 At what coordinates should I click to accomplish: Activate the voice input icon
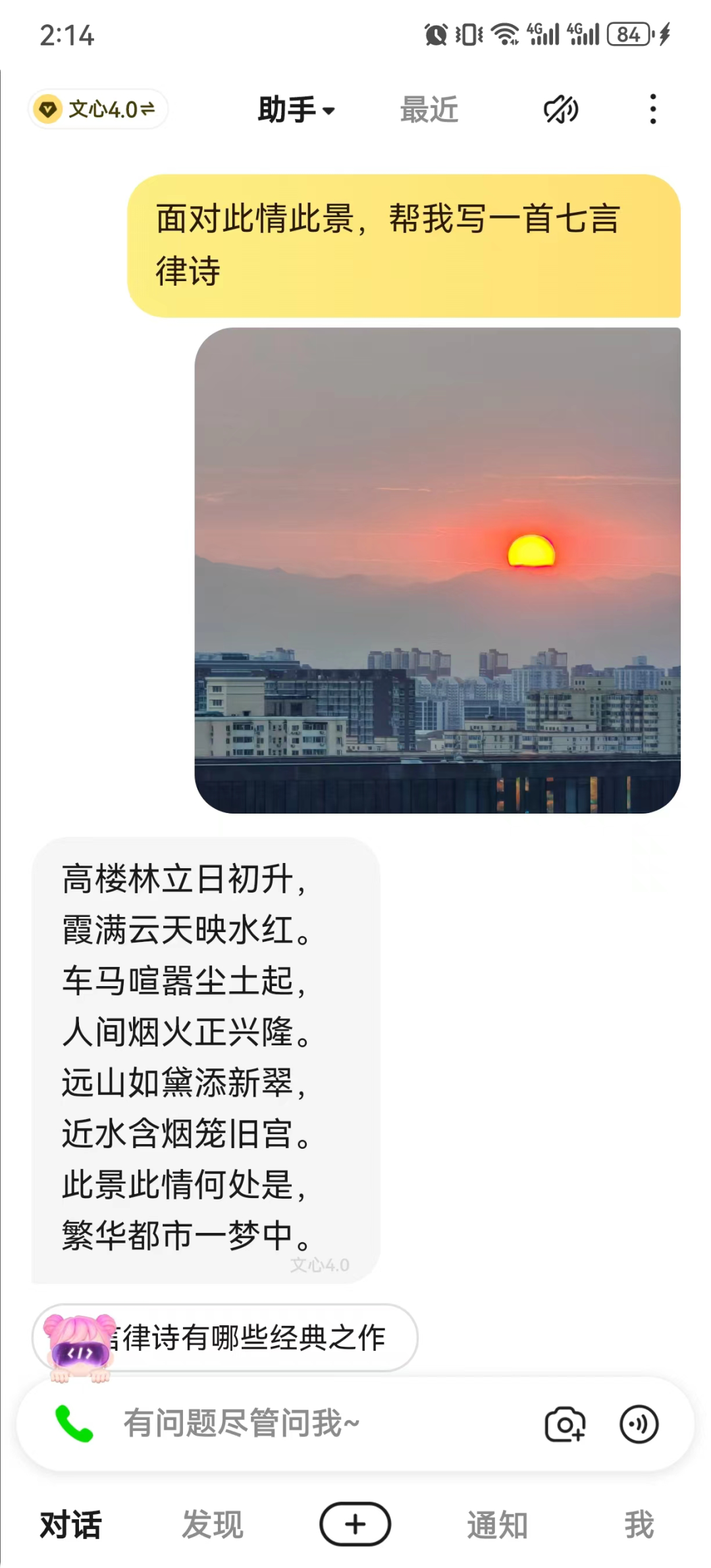(x=639, y=1424)
